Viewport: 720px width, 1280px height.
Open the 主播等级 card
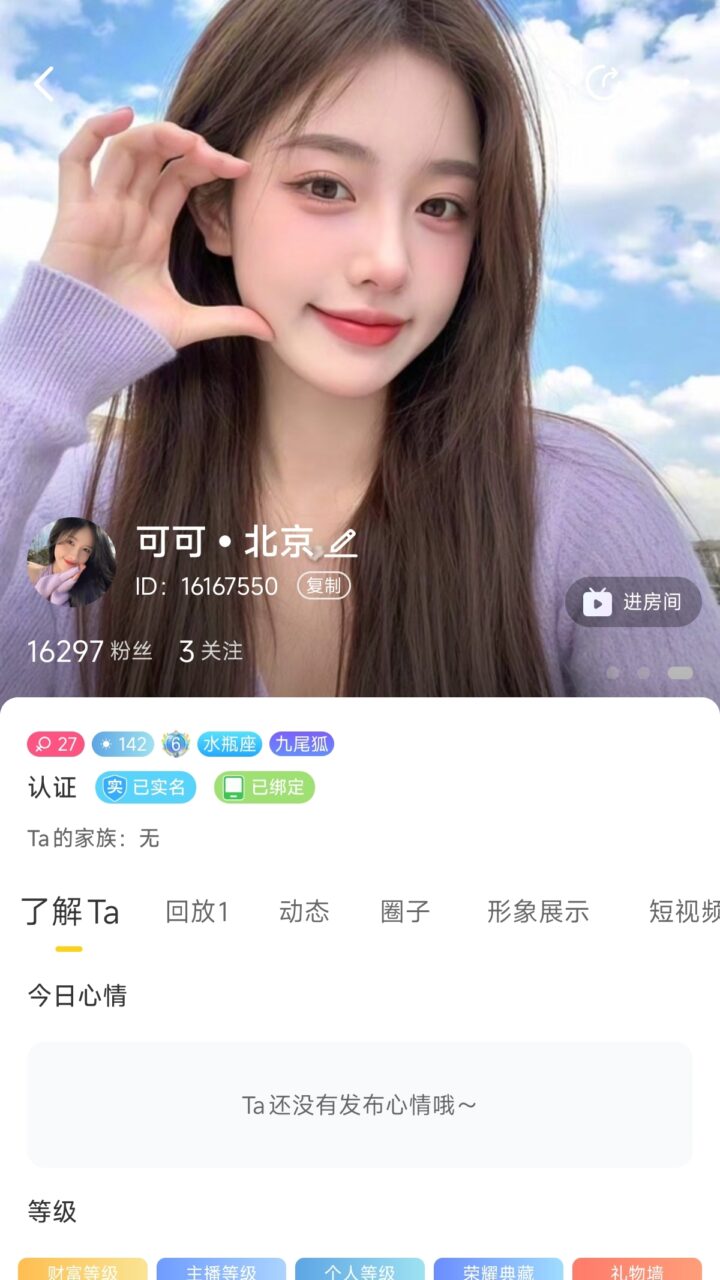click(x=221, y=1270)
